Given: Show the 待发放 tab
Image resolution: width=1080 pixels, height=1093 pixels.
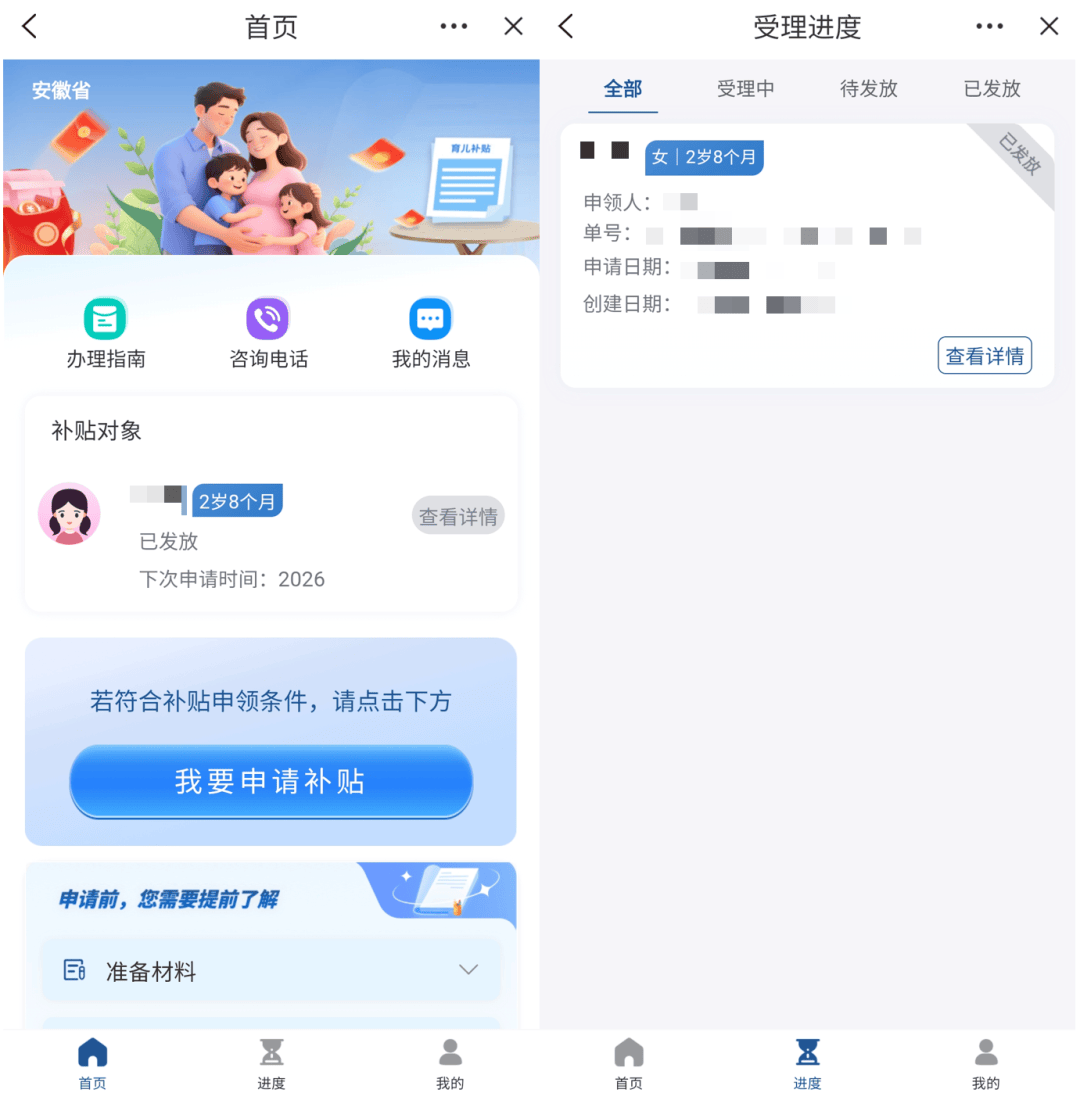Looking at the screenshot, I should coord(868,88).
